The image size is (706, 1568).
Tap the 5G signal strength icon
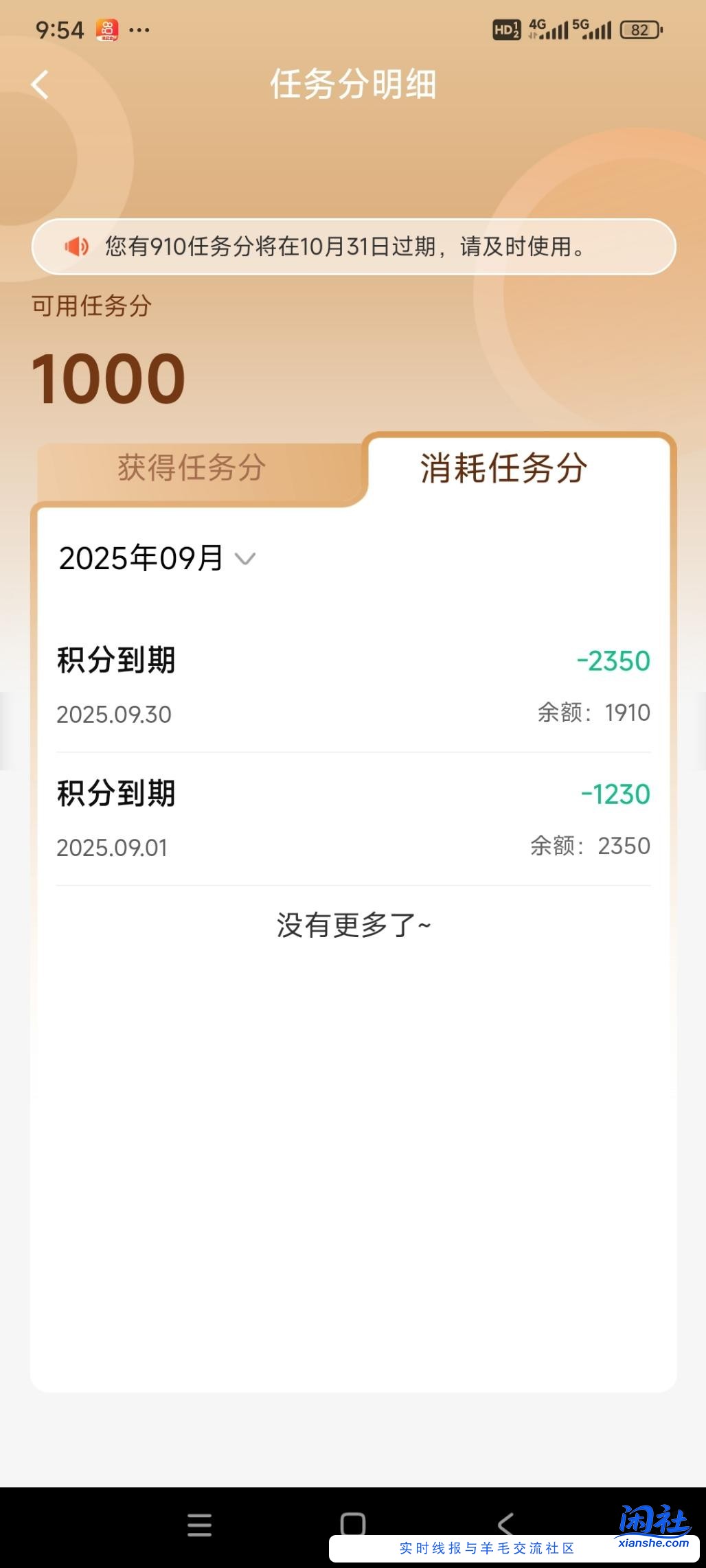coord(595,30)
